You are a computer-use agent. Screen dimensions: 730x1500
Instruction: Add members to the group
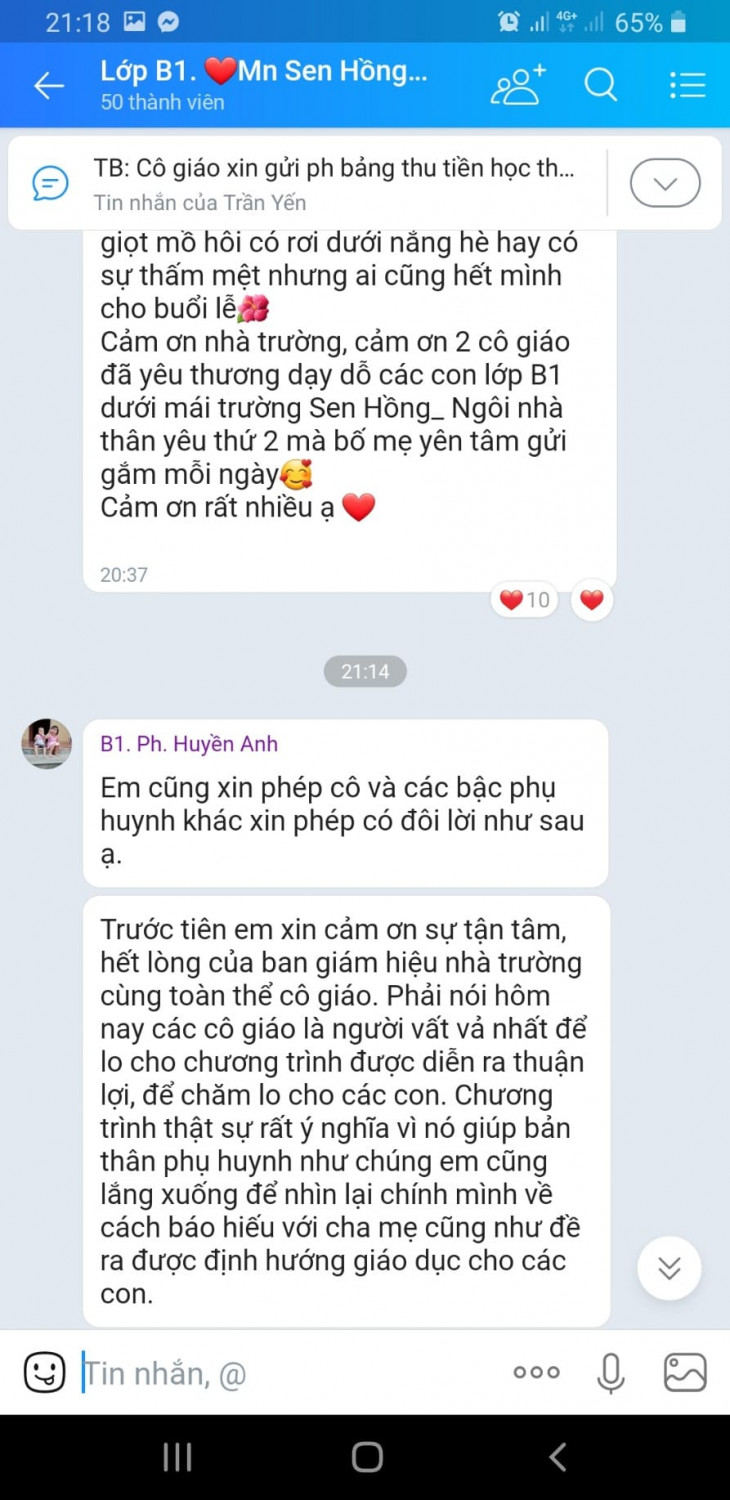point(518,86)
